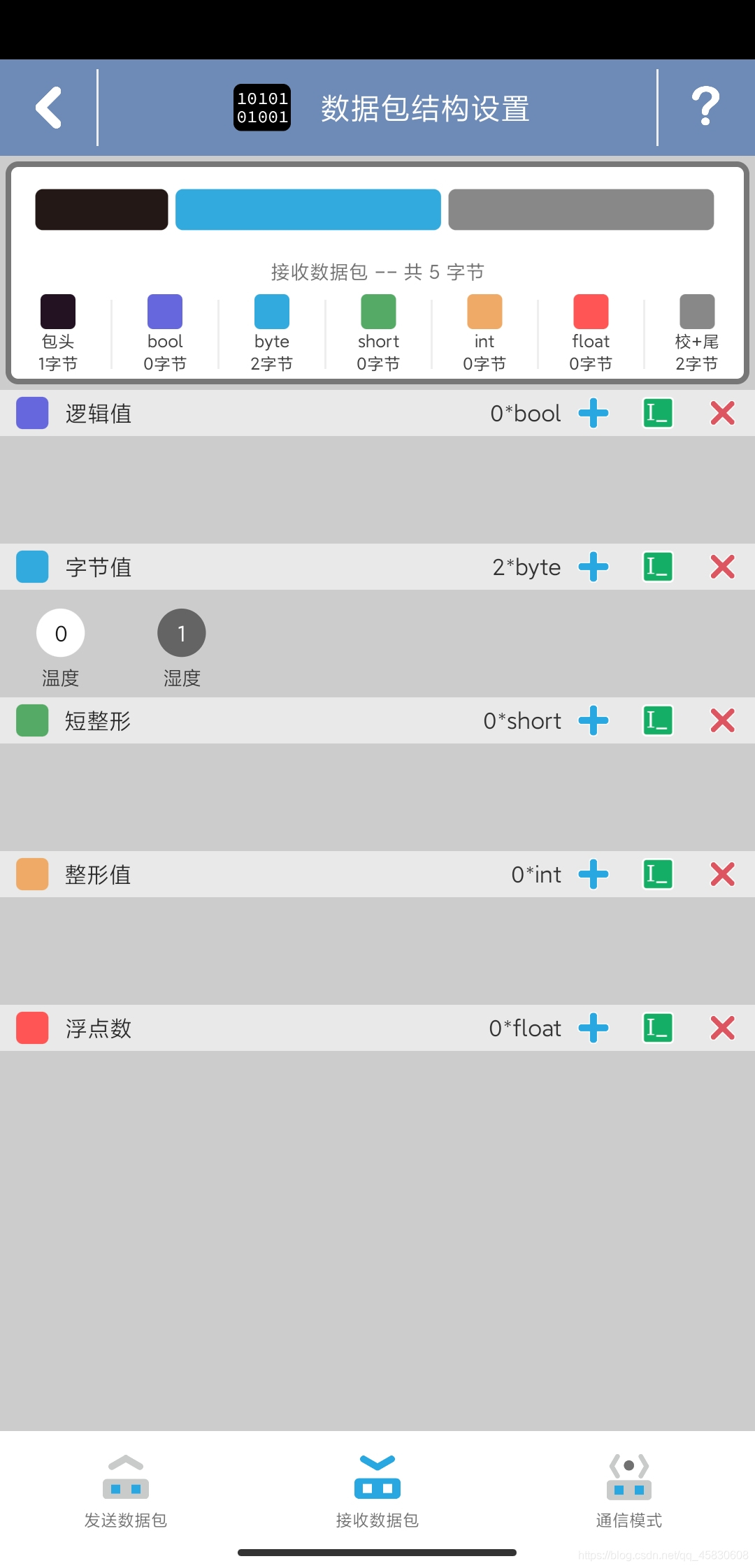Click the red float legend icon
This screenshot has height=1568, width=755.
(x=590, y=311)
